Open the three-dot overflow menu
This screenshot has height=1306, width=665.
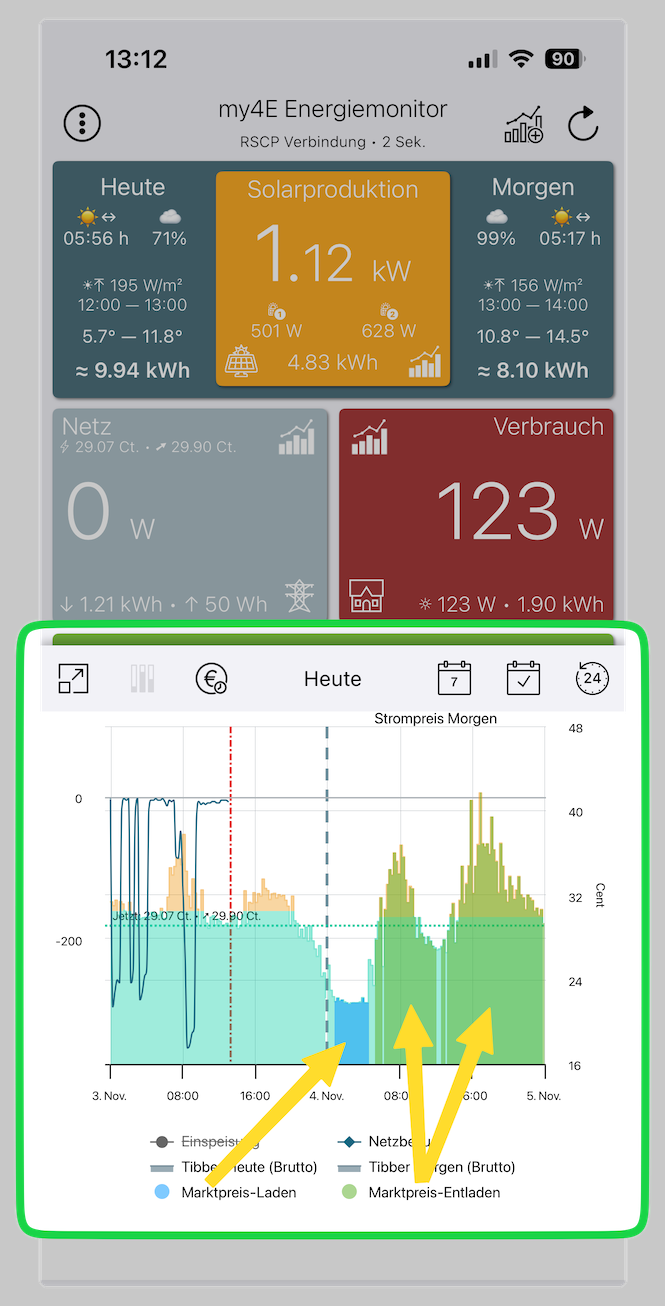[82, 123]
